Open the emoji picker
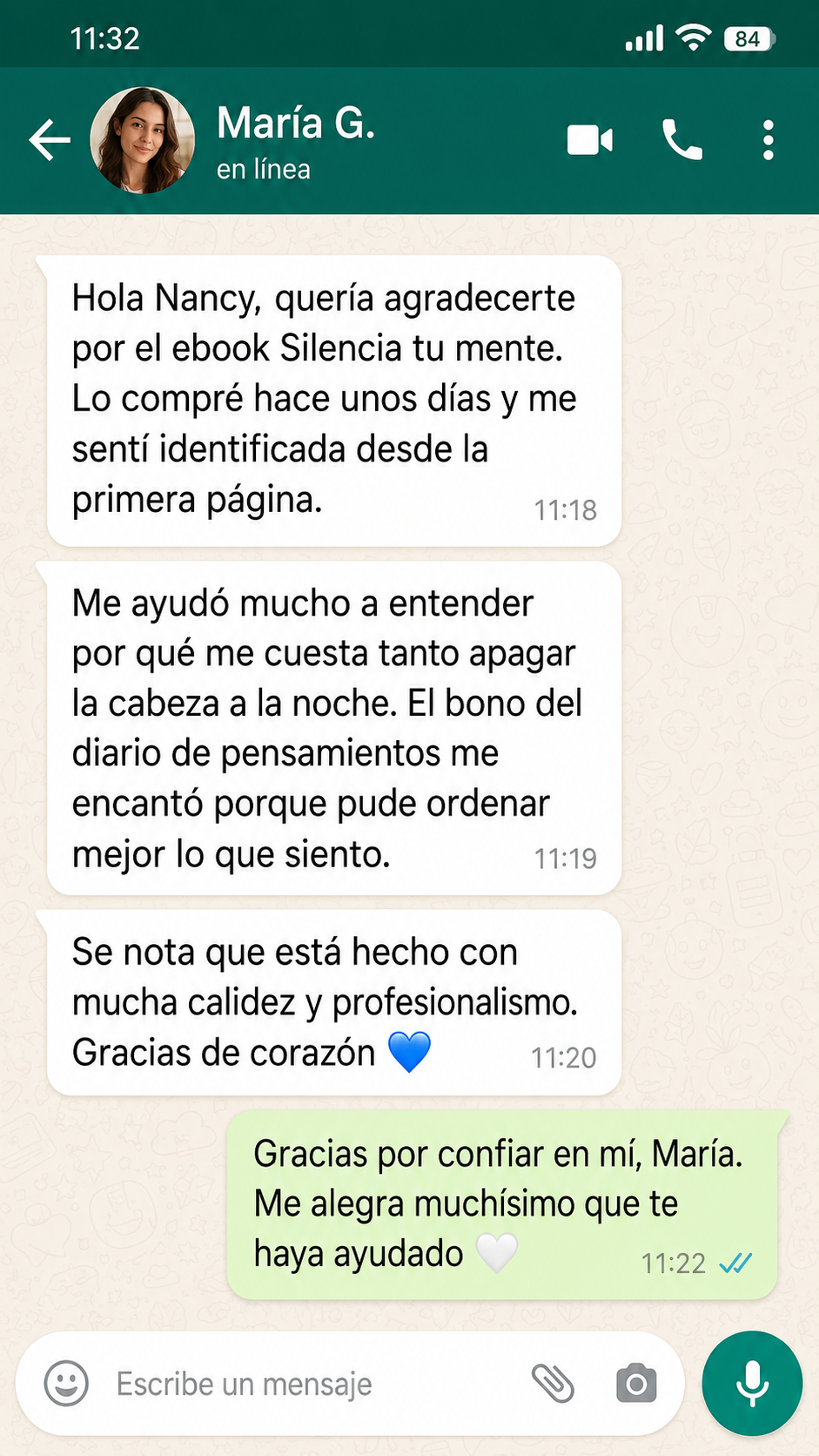819x1456 pixels. [x=66, y=1383]
